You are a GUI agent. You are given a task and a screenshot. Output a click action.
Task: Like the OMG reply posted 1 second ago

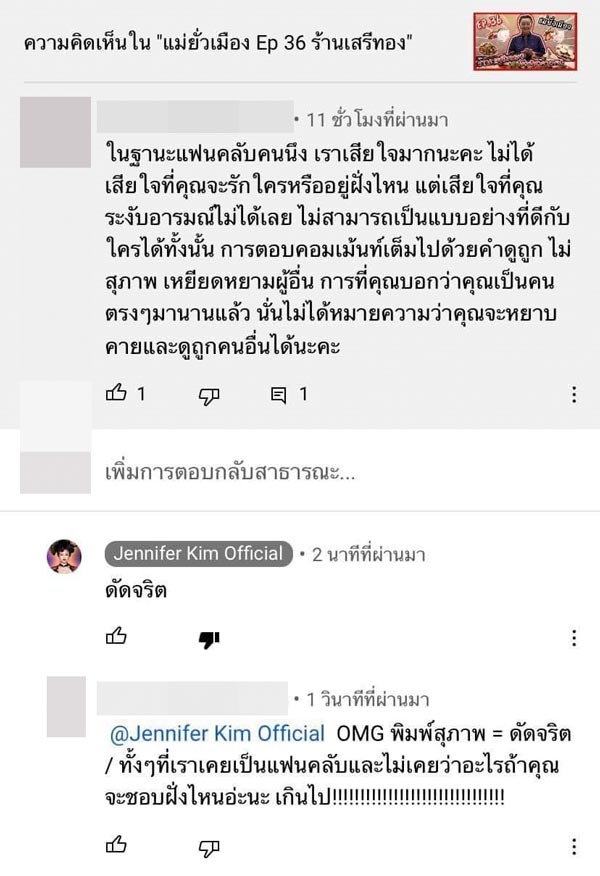click(117, 847)
